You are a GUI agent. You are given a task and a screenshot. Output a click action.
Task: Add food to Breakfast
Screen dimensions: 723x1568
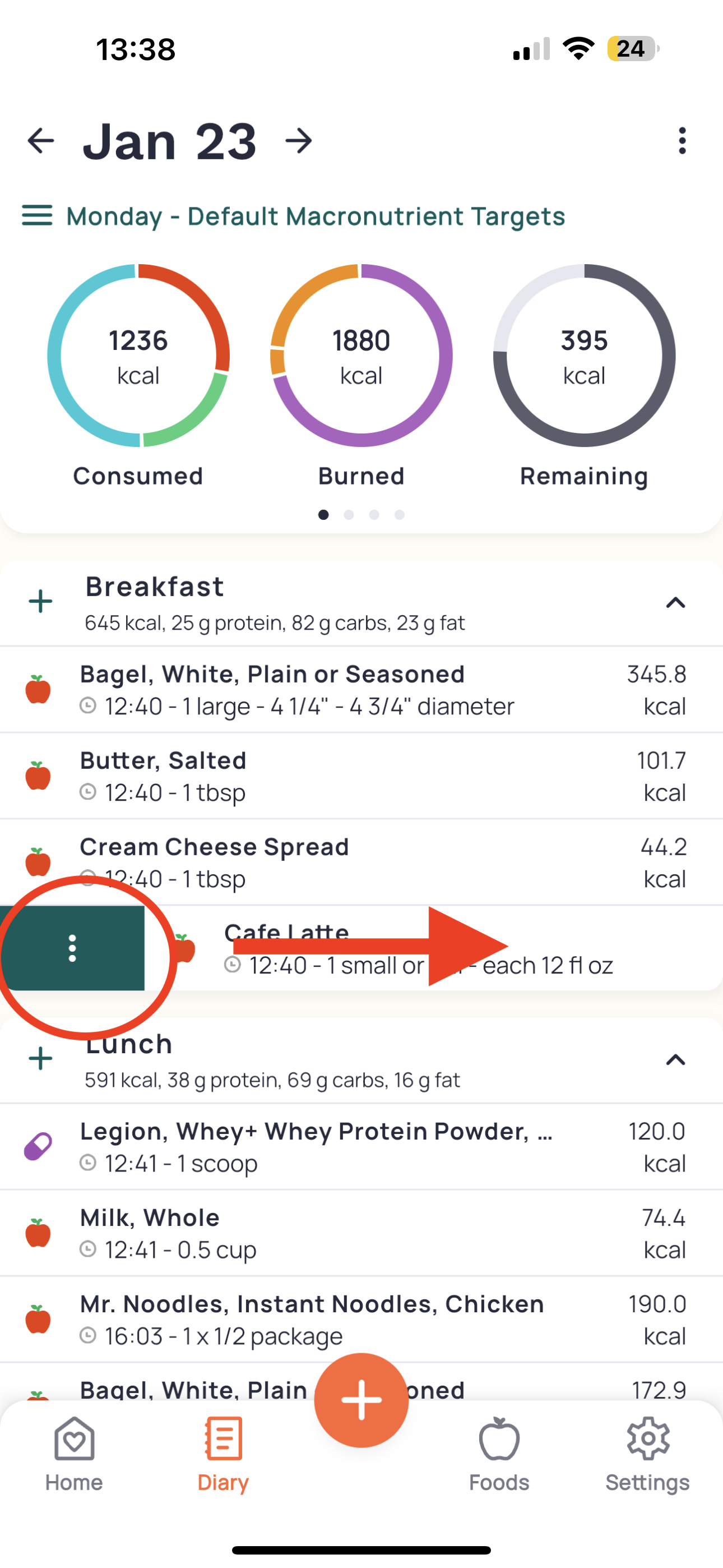pos(41,601)
